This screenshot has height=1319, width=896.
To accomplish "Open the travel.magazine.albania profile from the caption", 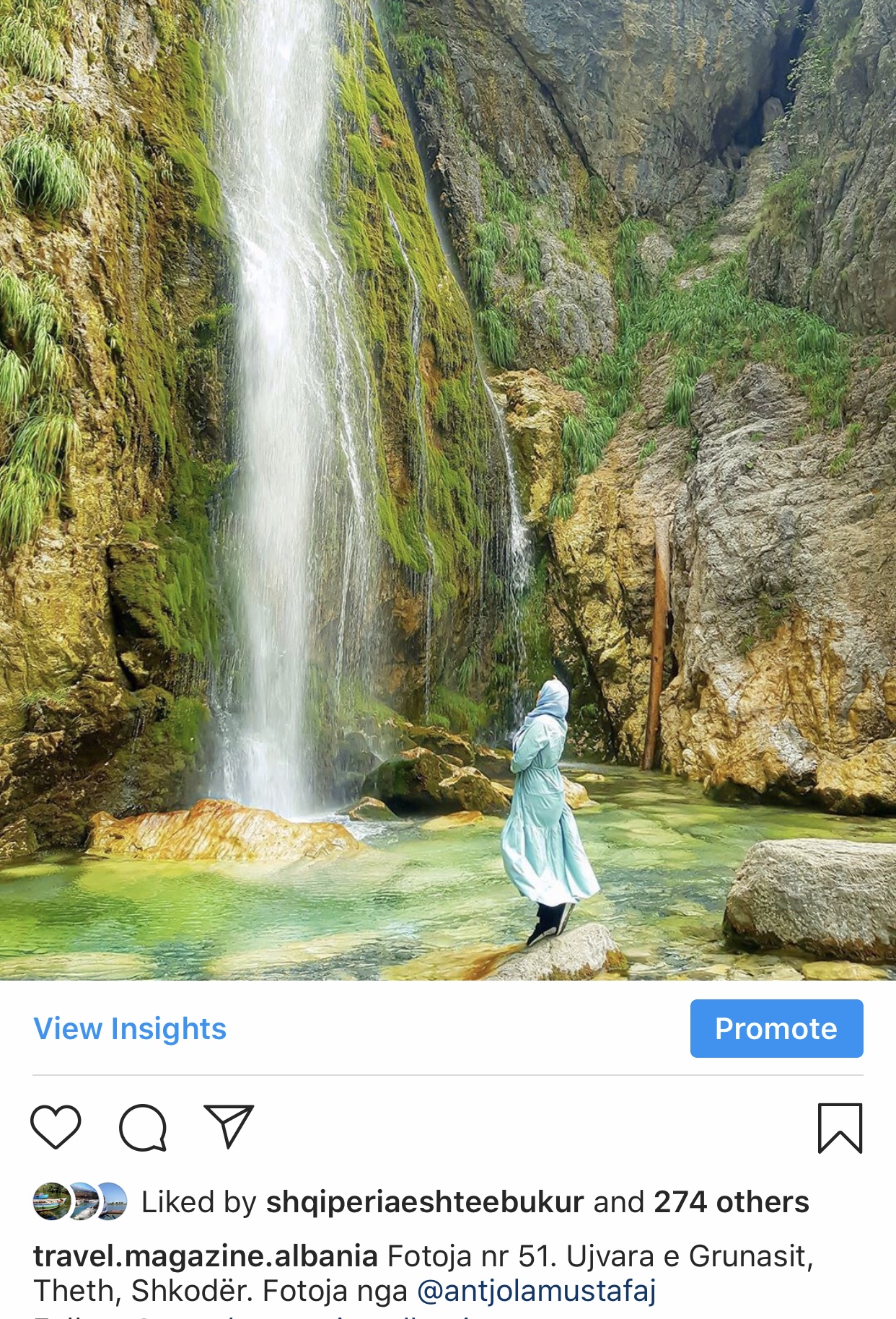I will click(x=206, y=1256).
